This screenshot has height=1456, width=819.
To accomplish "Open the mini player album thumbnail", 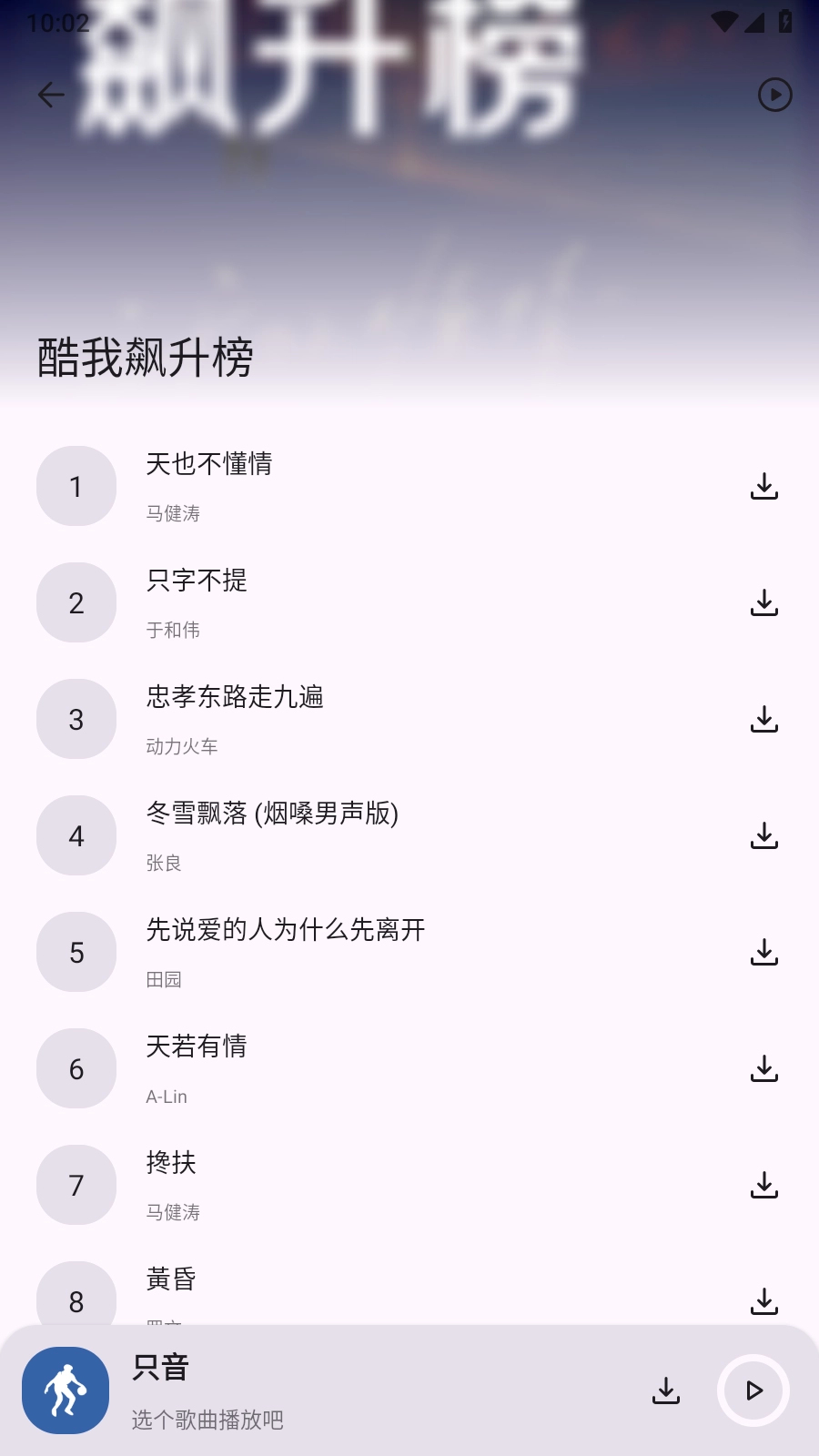I will (x=65, y=1390).
